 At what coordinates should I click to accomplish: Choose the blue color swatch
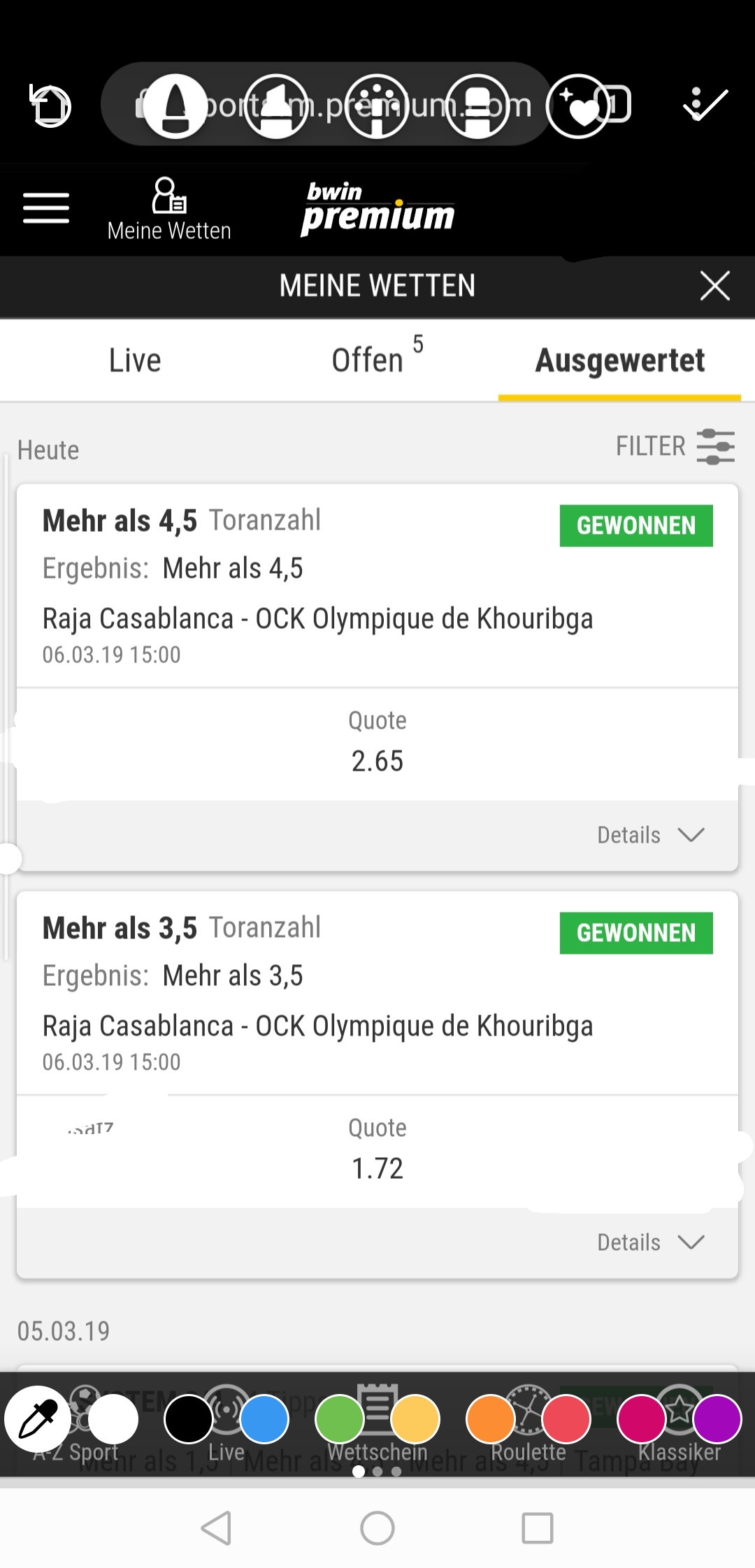[x=264, y=1419]
